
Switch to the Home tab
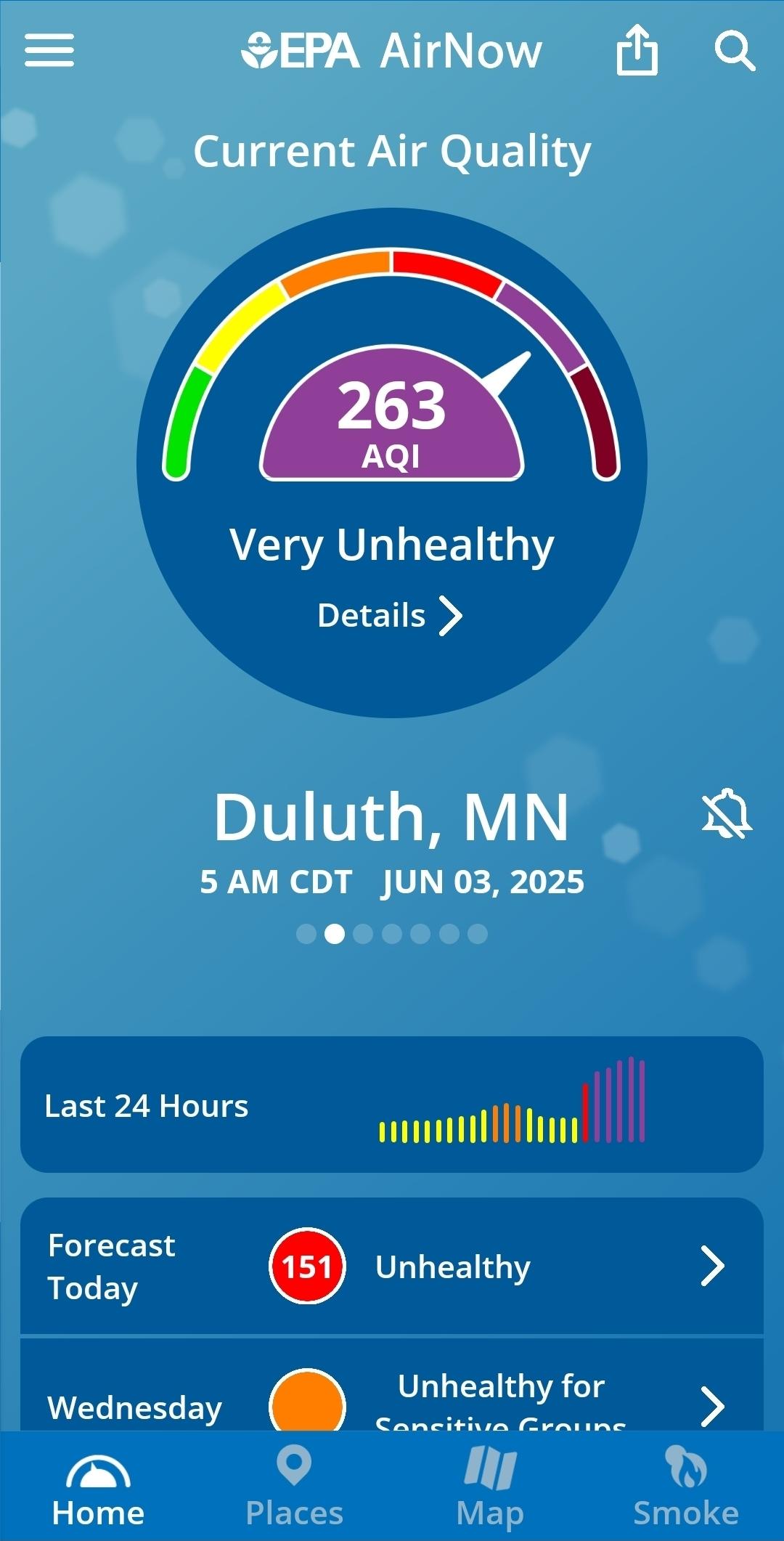point(98,1492)
